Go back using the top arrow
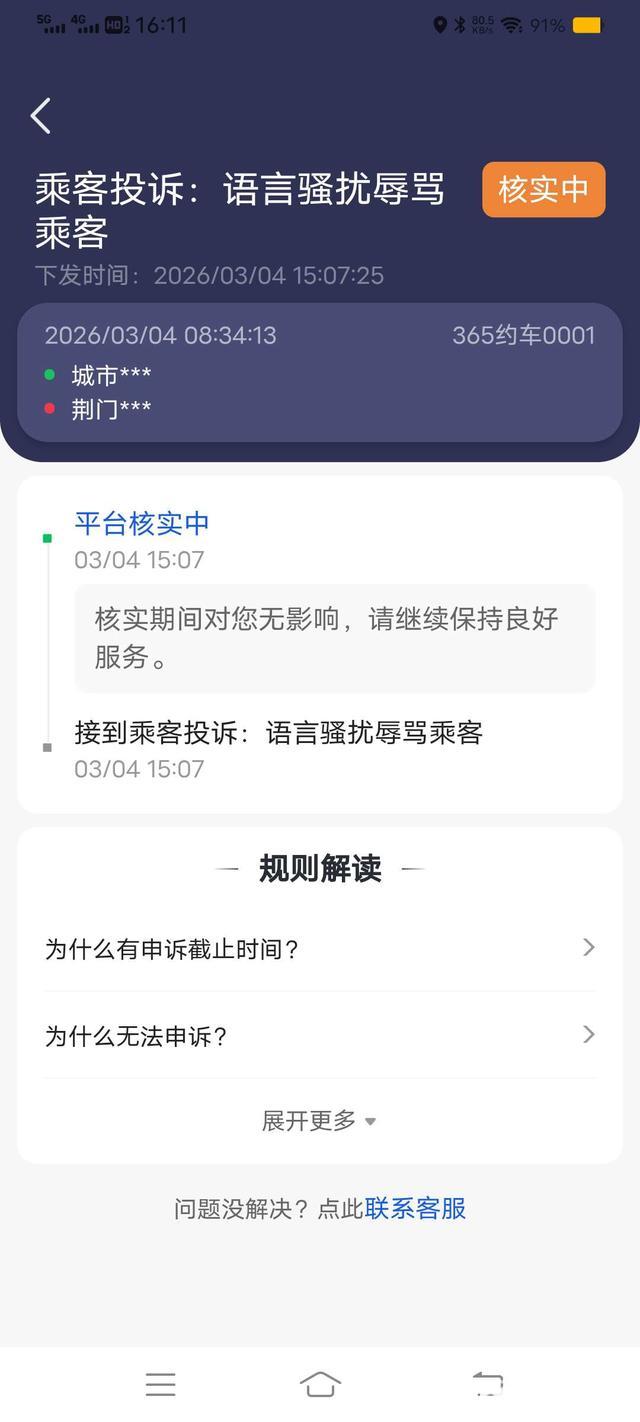 click(41, 116)
